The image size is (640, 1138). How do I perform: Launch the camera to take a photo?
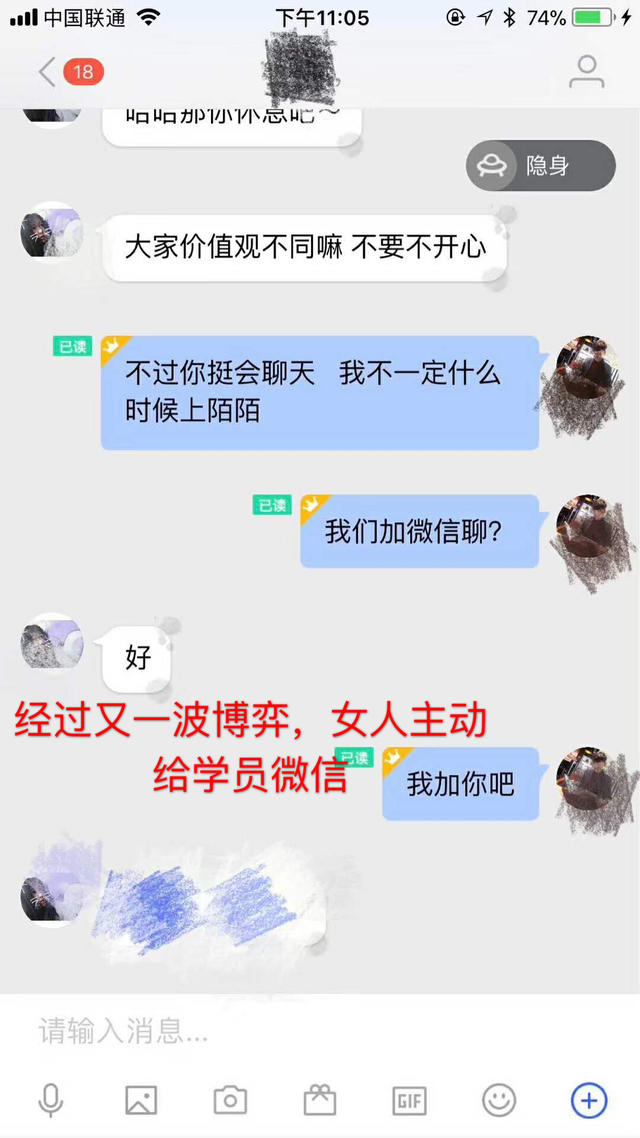[230, 1101]
